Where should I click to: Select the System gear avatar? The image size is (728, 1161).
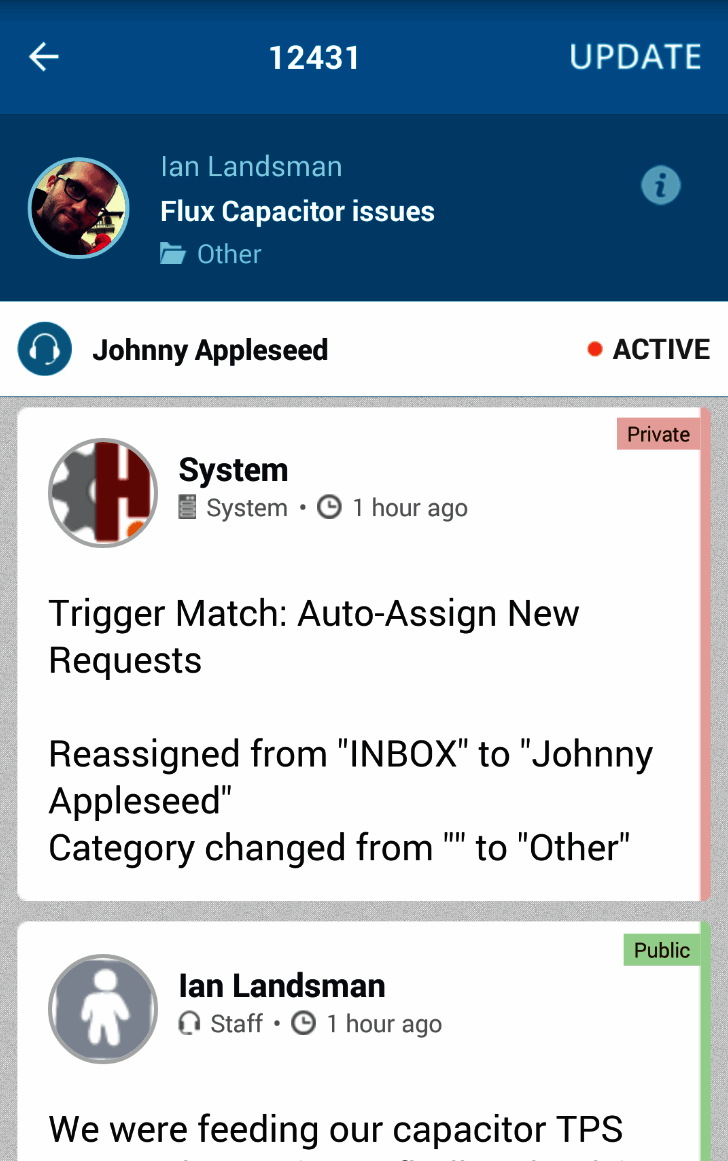point(103,492)
